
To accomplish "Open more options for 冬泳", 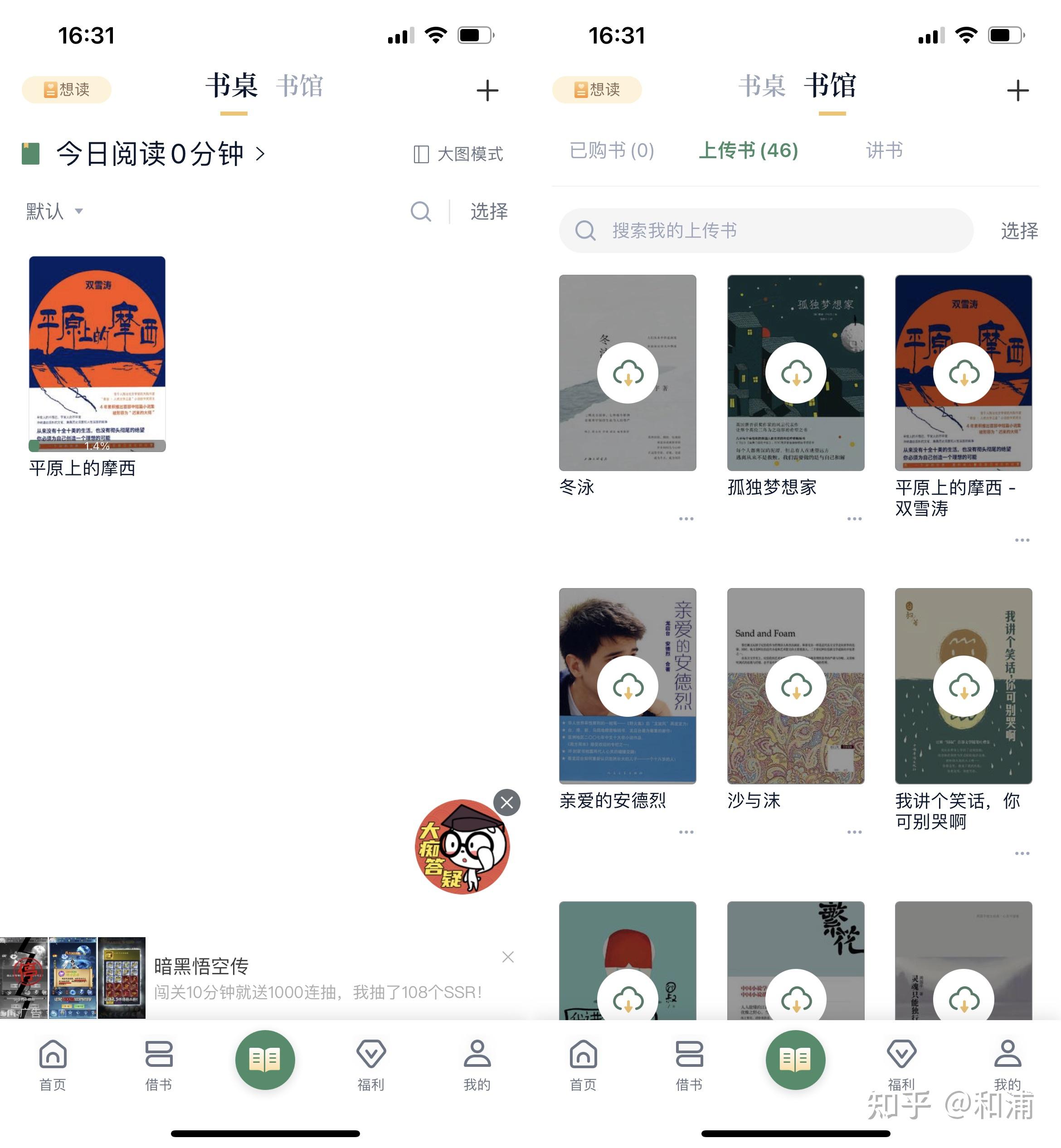I will (x=686, y=519).
